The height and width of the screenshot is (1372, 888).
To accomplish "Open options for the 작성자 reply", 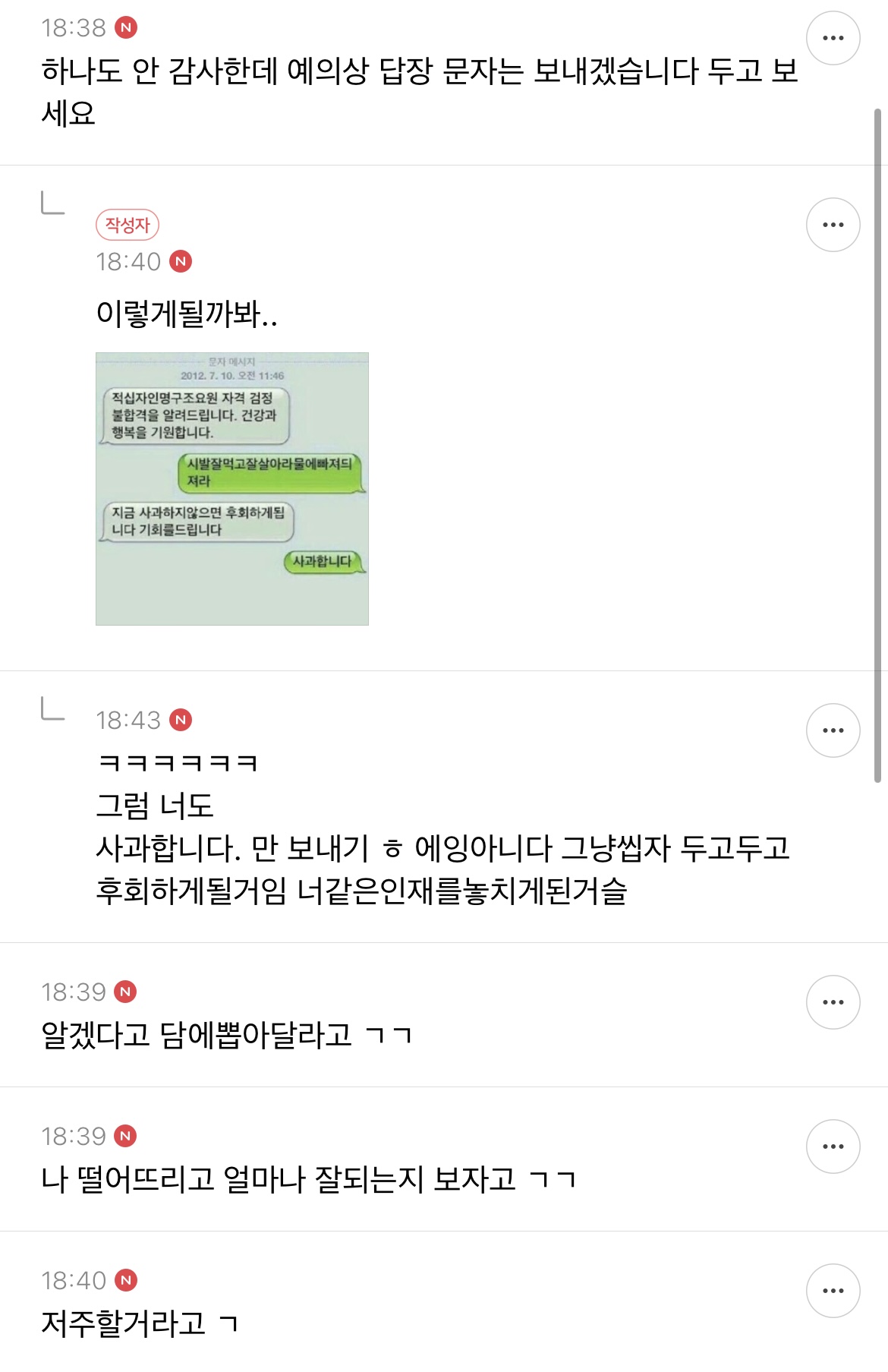I will point(833,225).
